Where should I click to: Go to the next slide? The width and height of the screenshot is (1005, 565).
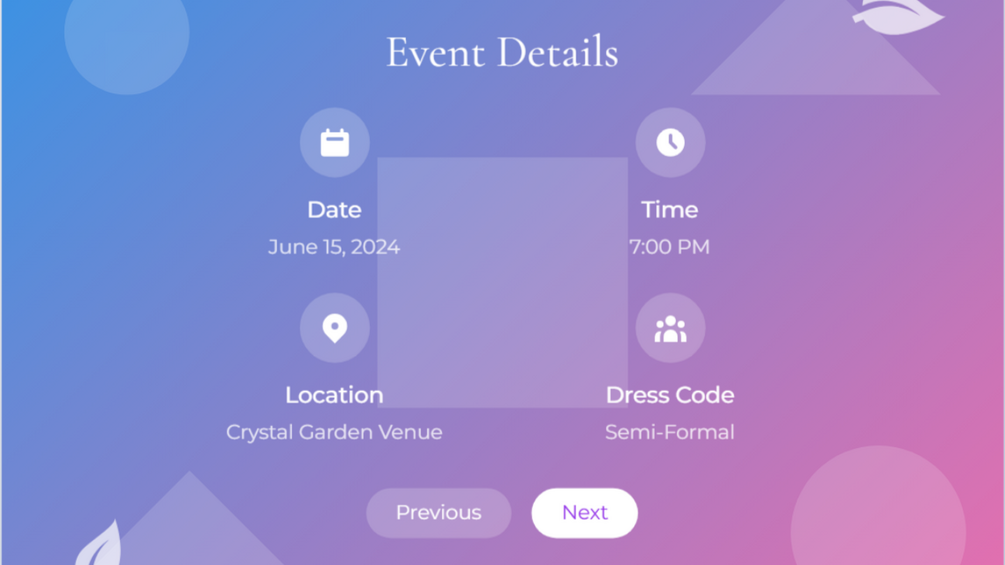pos(584,513)
